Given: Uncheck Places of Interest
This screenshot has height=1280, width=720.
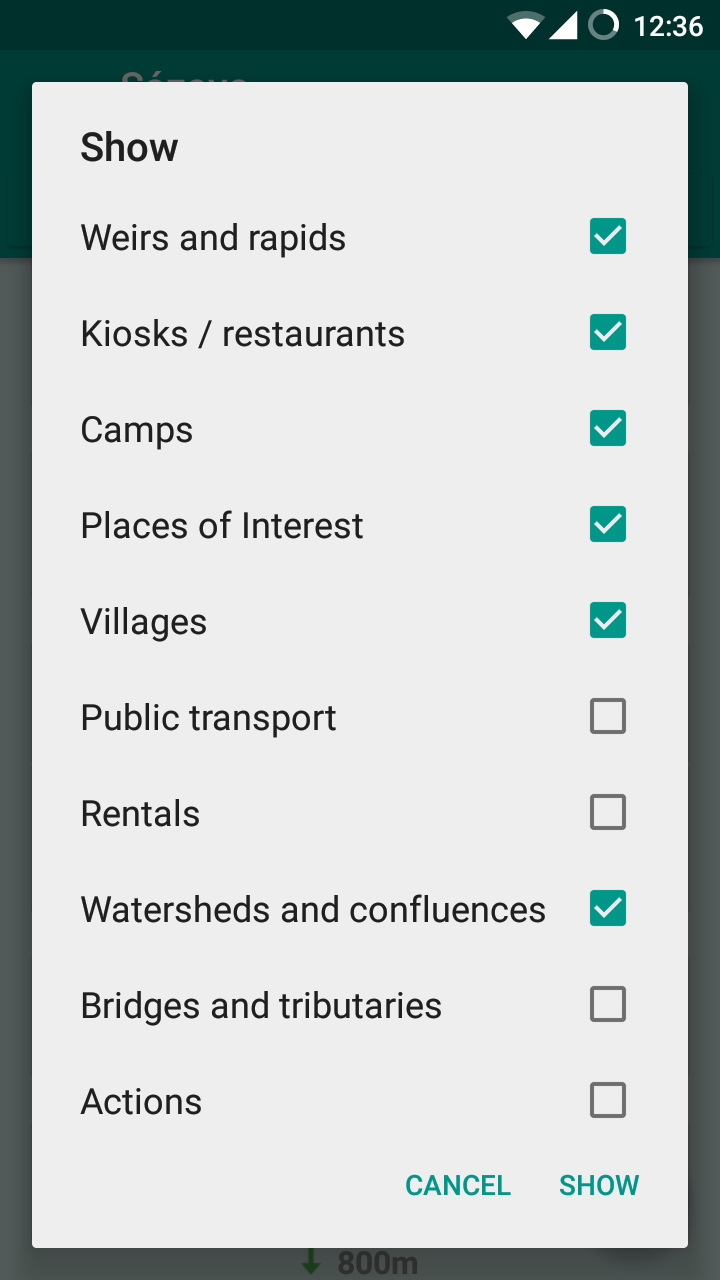Looking at the screenshot, I should pos(608,524).
